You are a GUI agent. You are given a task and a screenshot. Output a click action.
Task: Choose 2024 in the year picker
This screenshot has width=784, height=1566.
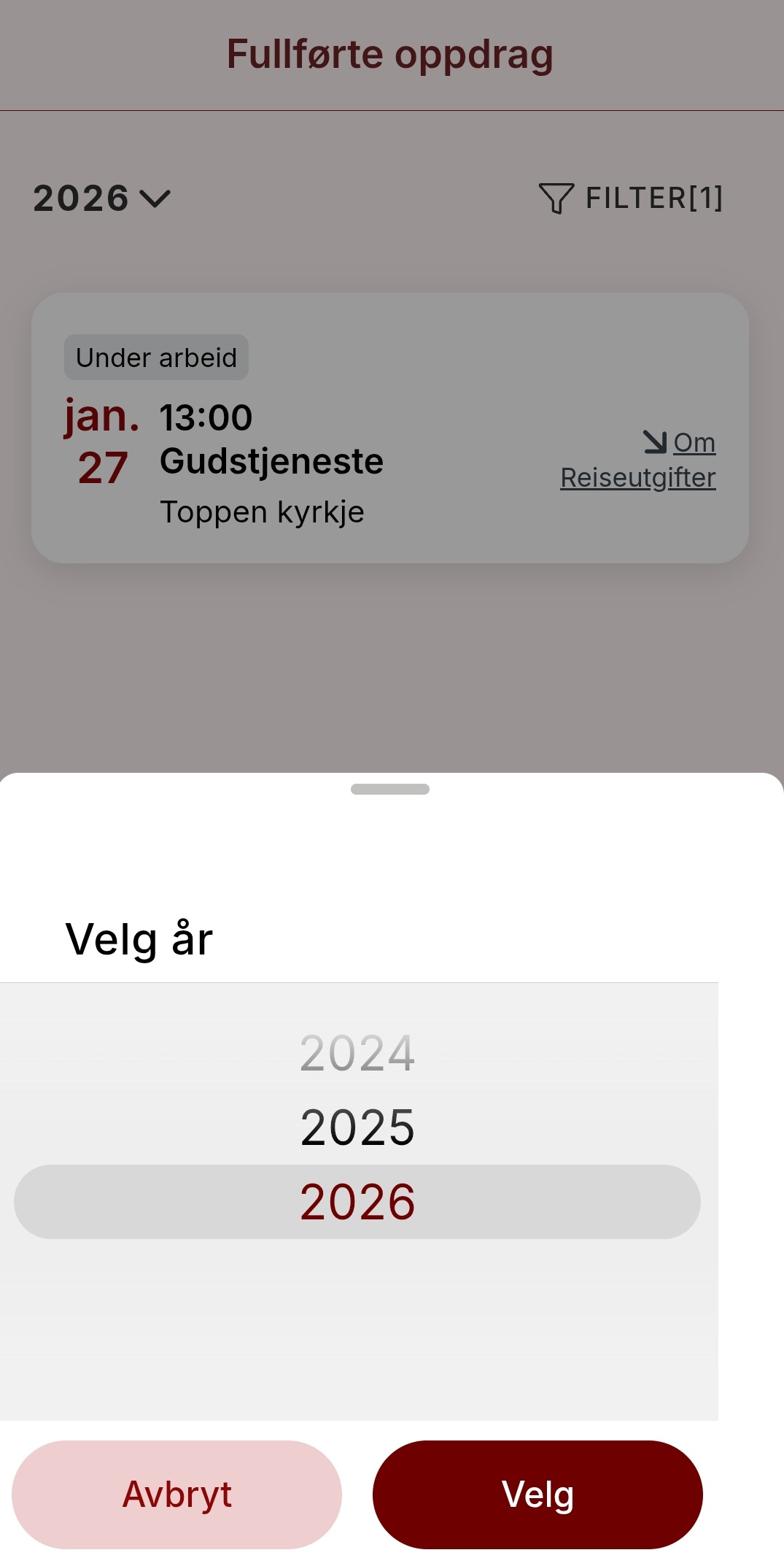click(x=357, y=1053)
